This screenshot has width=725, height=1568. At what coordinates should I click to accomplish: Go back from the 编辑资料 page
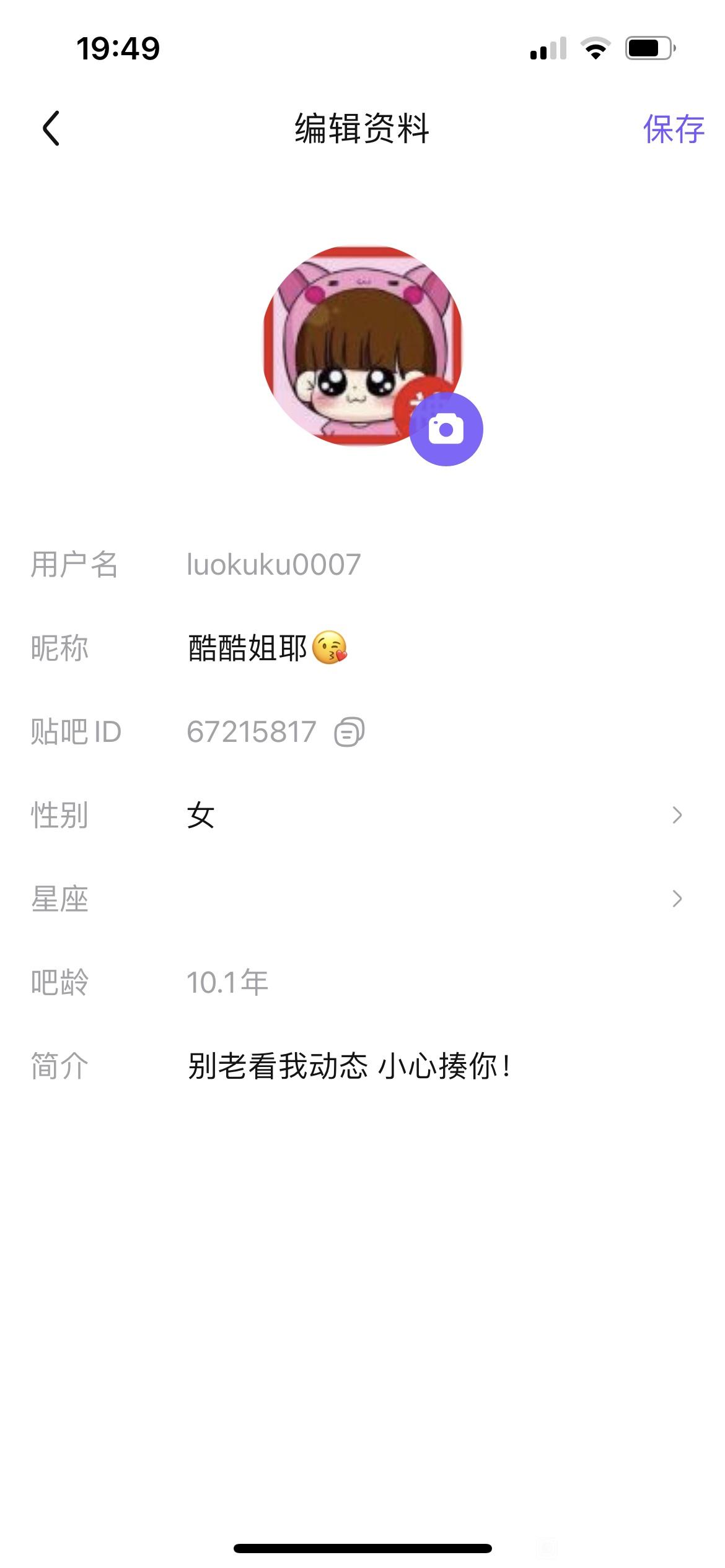click(x=51, y=129)
